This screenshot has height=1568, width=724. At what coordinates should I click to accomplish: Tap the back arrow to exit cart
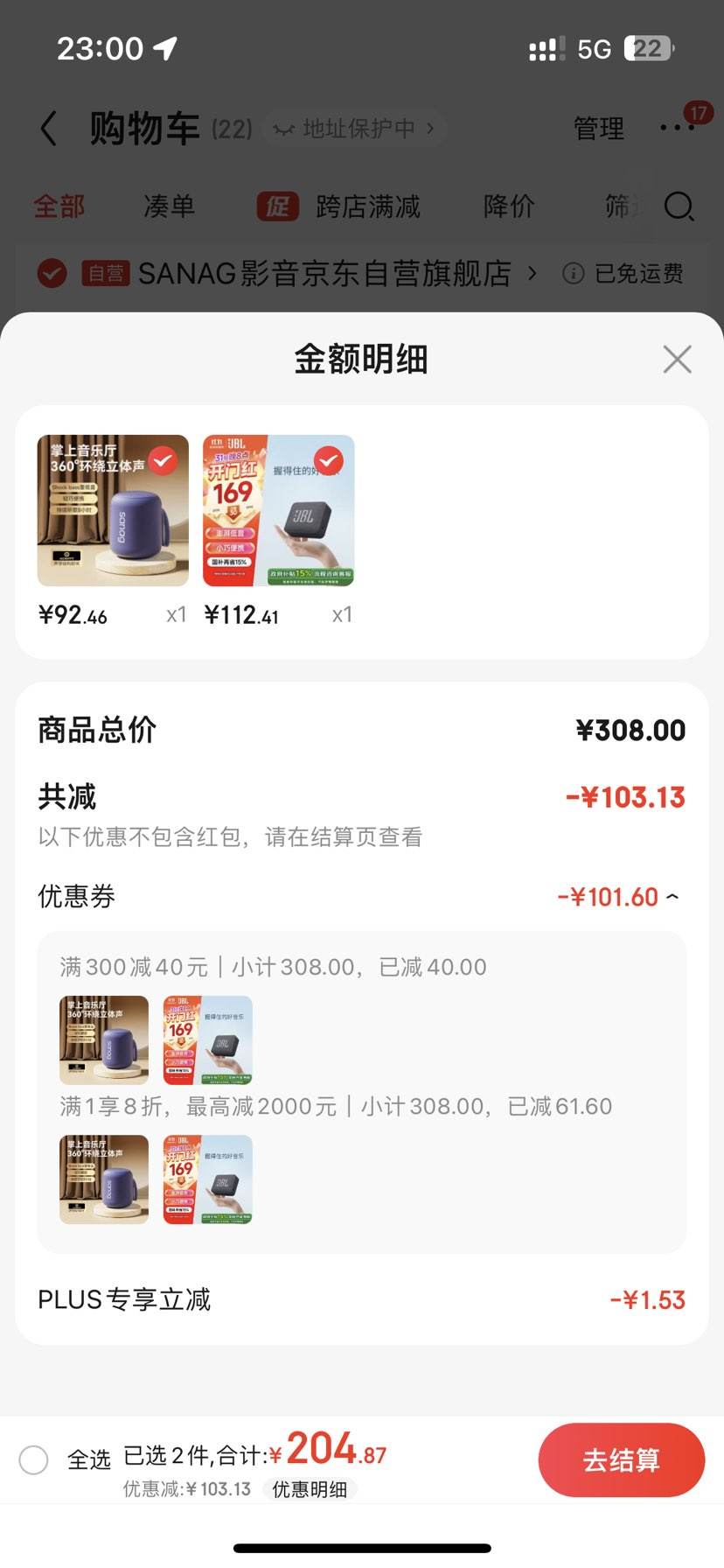tap(48, 127)
